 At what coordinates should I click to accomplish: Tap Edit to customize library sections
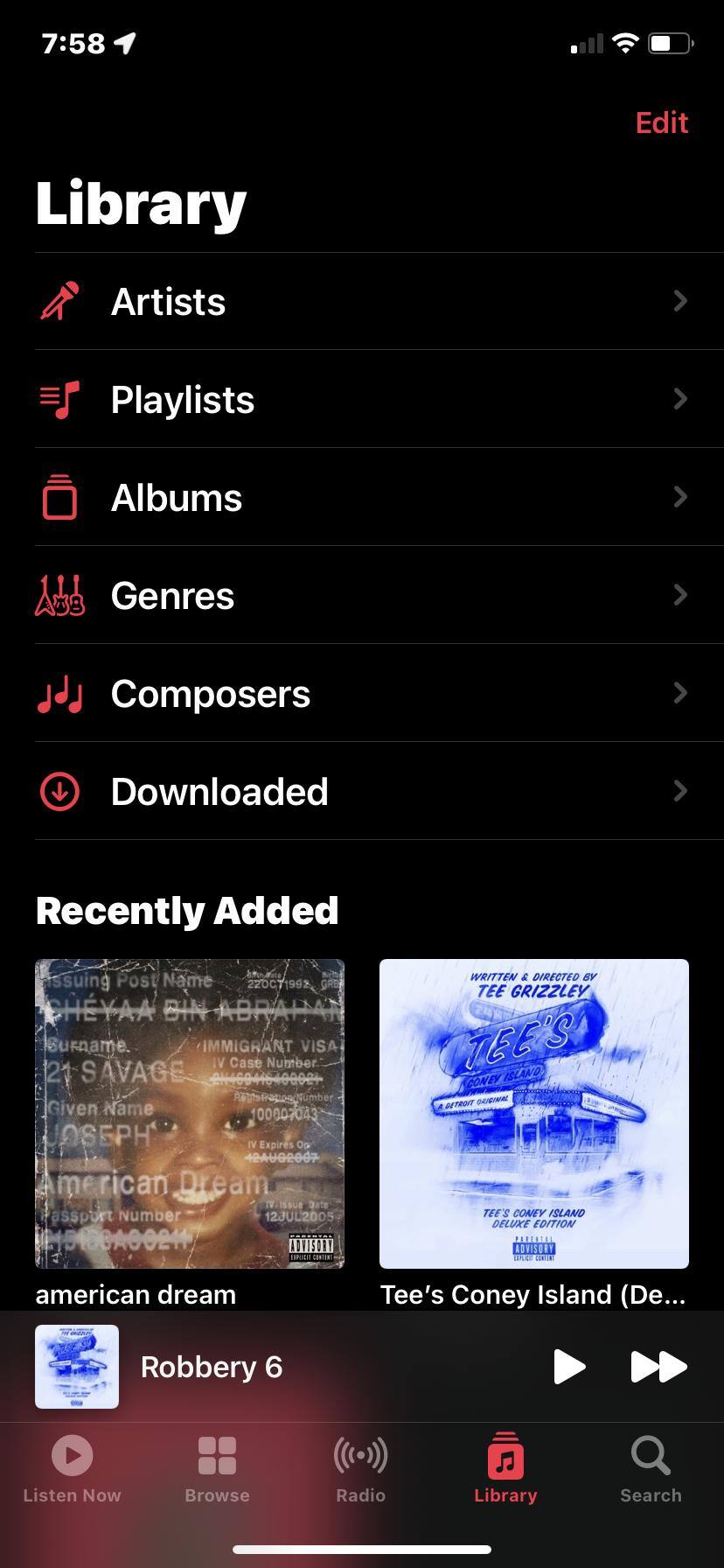click(x=661, y=122)
